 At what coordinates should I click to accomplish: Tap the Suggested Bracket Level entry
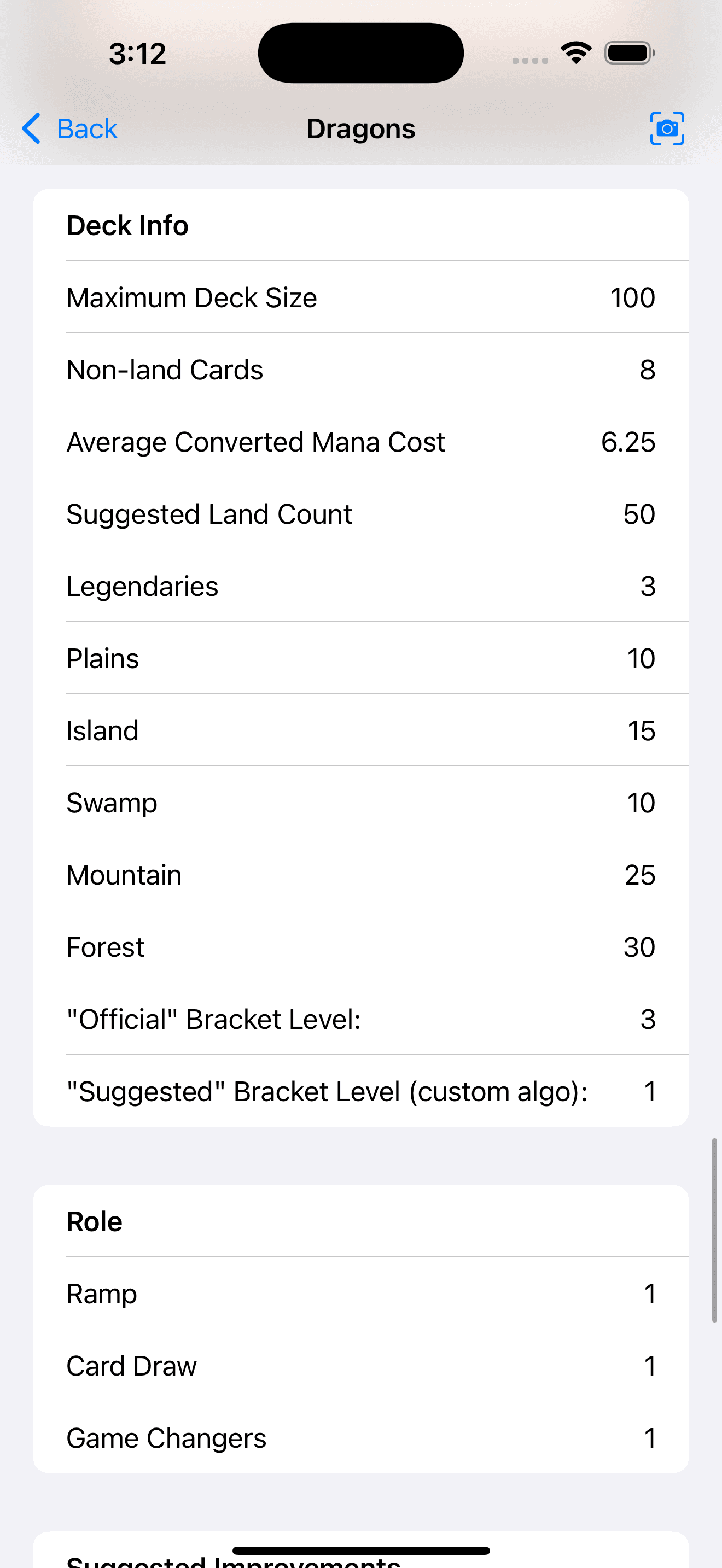point(360,1090)
